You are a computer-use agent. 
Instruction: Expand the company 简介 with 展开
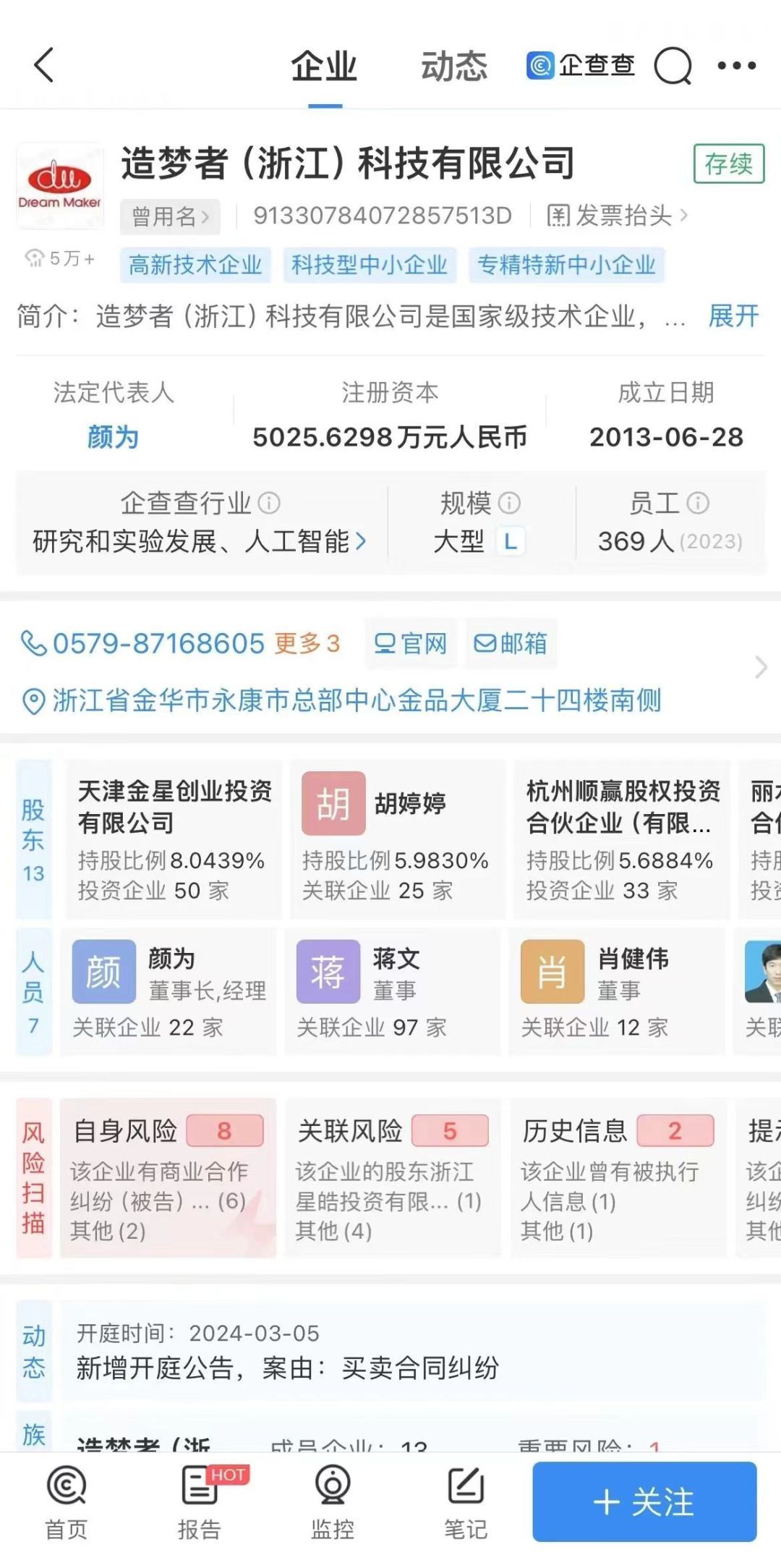pos(733,316)
